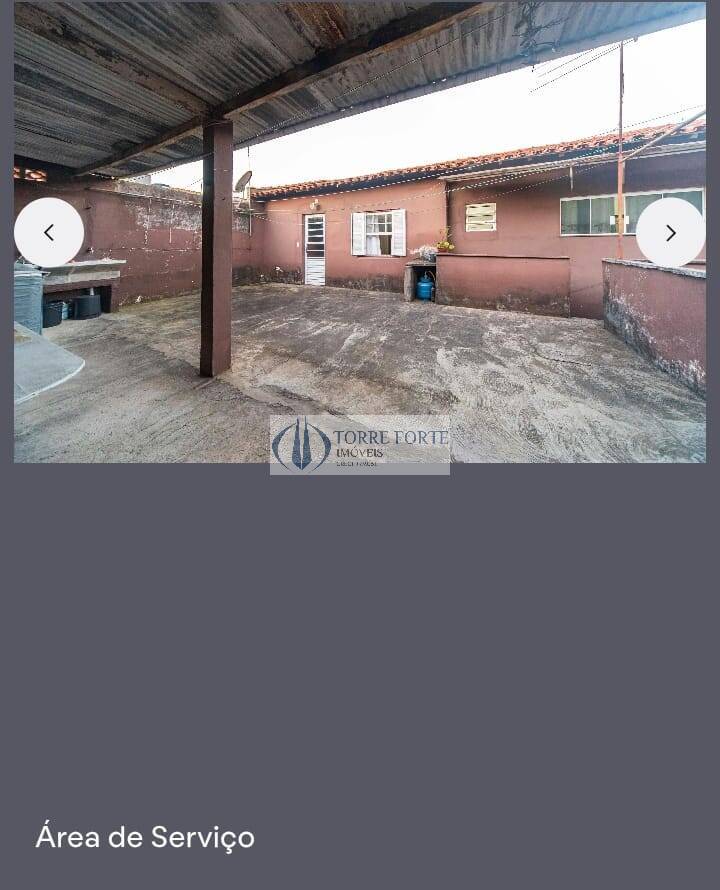Go to the previous photo
This screenshot has width=720, height=890.
49,232
